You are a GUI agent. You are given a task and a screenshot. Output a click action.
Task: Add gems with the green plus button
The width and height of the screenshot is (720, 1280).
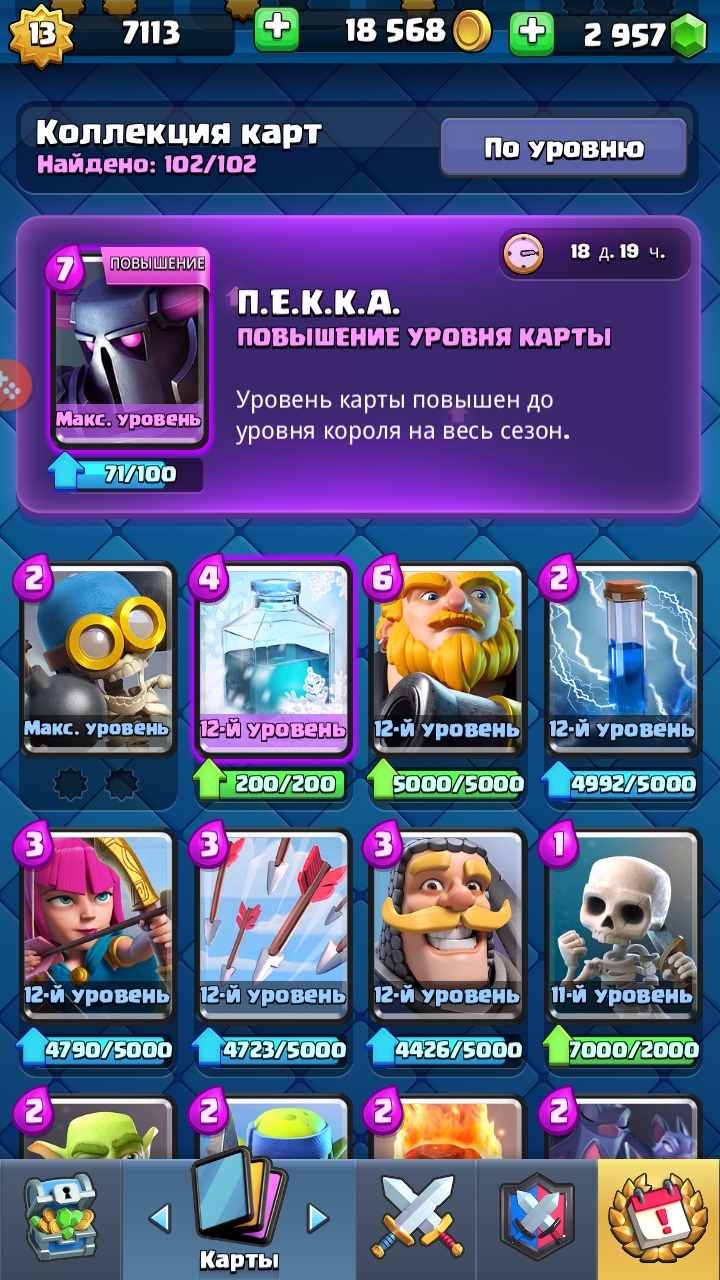click(532, 33)
